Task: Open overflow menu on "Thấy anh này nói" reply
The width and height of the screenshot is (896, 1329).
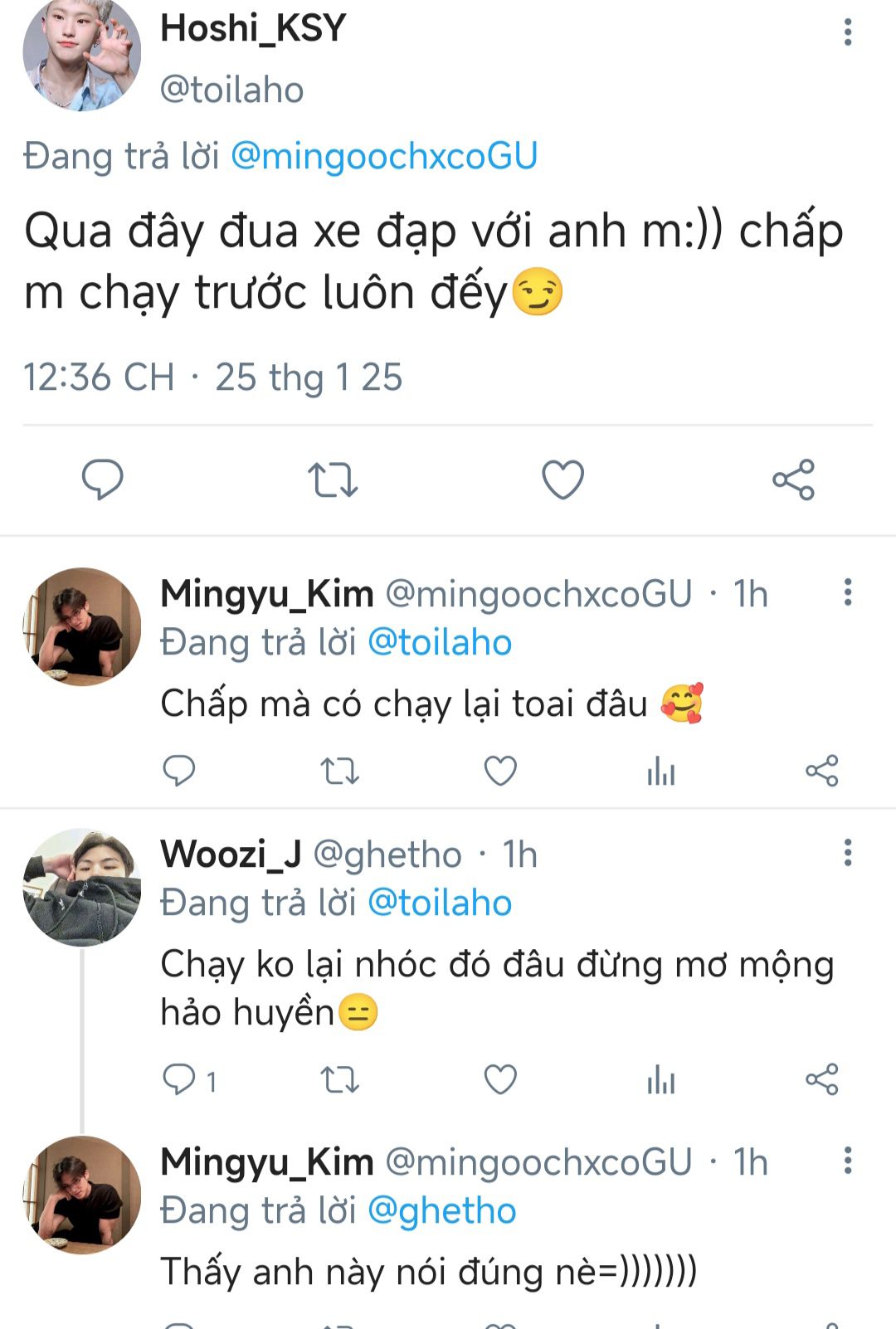Action: [847, 1161]
